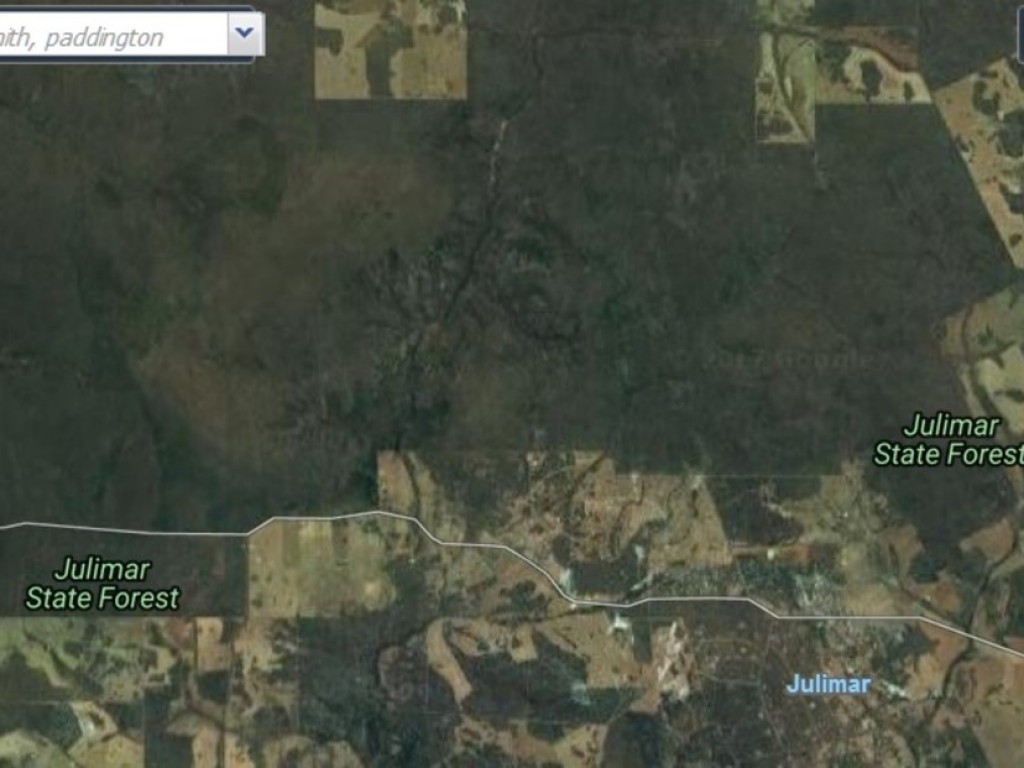Tap the search box containing "paddington"

pos(112,37)
